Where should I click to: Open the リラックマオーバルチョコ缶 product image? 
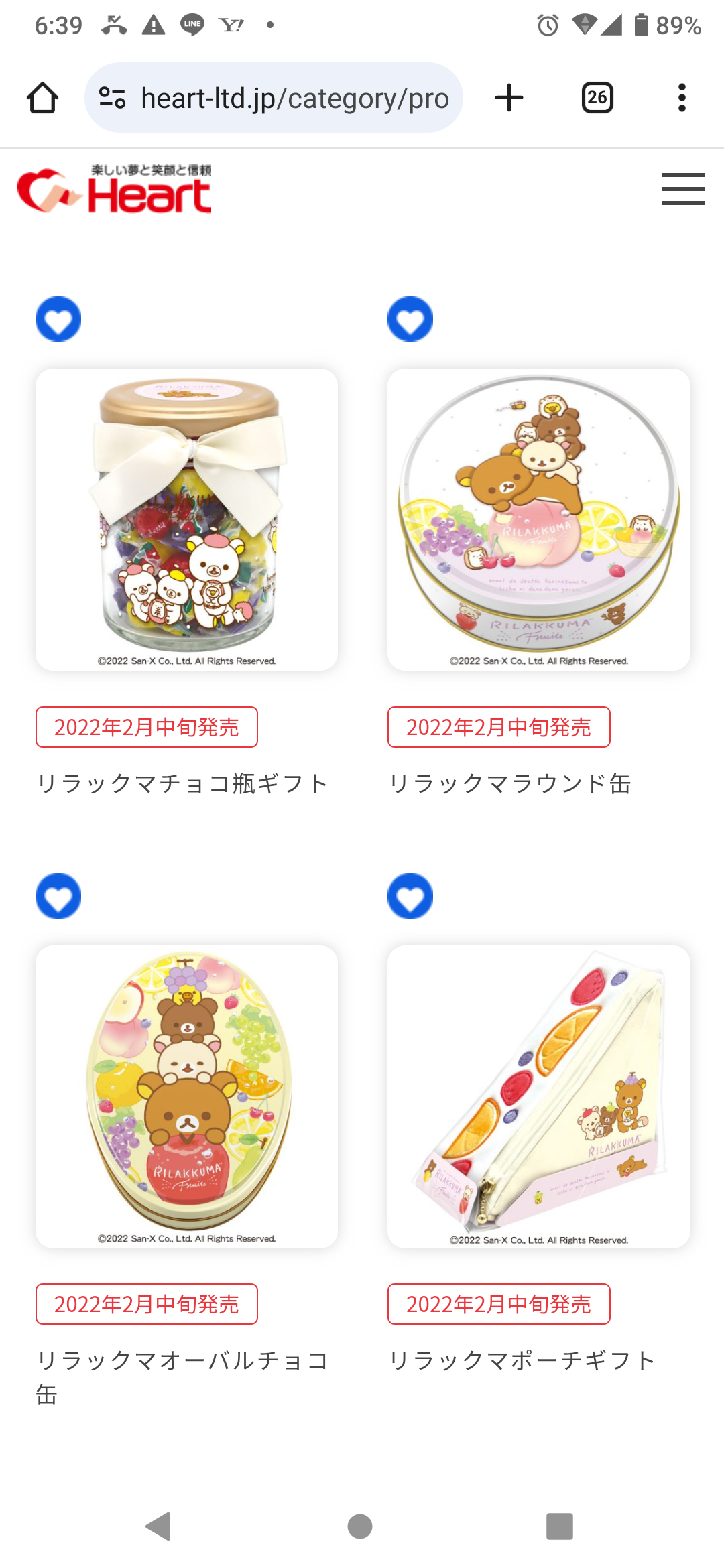tap(186, 1096)
